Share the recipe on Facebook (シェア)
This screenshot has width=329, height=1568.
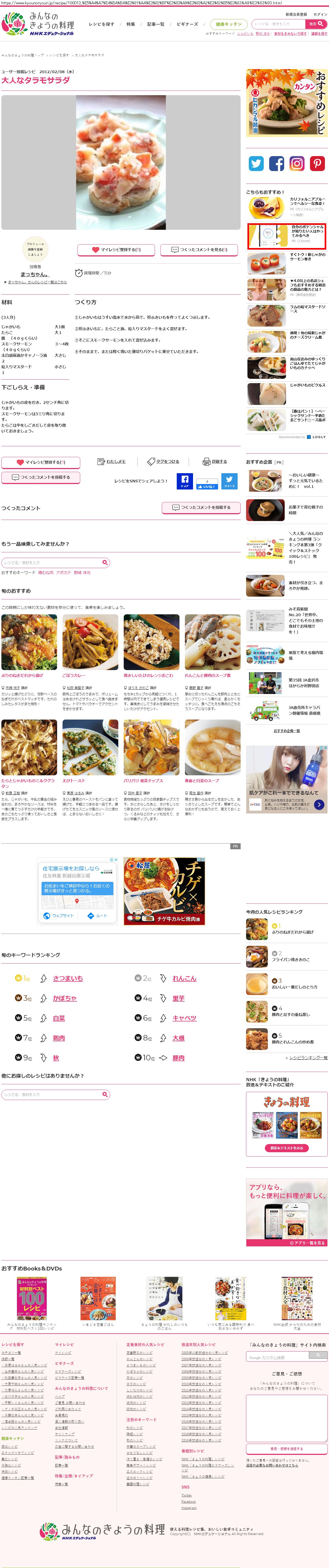185,481
